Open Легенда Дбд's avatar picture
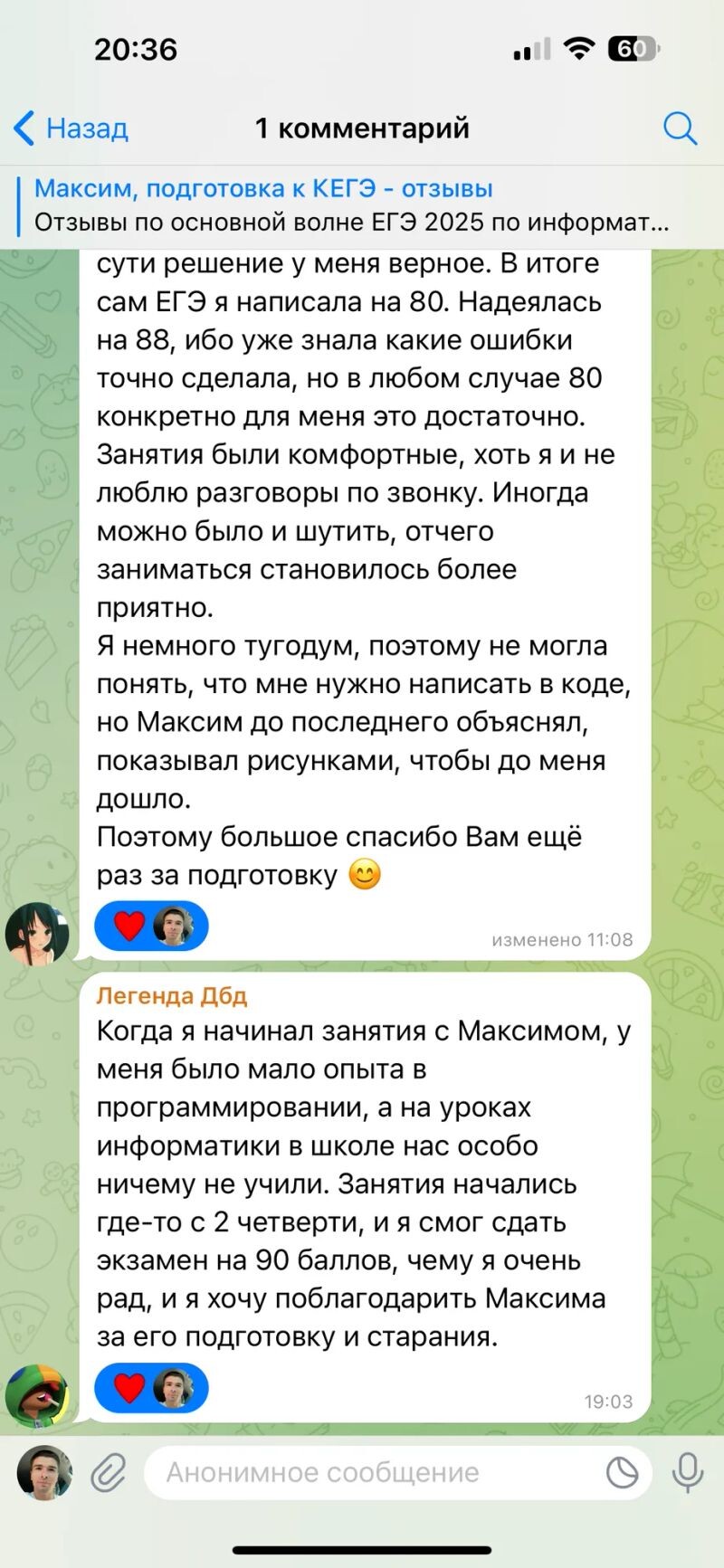724x1568 pixels. pyautogui.click(x=37, y=1394)
